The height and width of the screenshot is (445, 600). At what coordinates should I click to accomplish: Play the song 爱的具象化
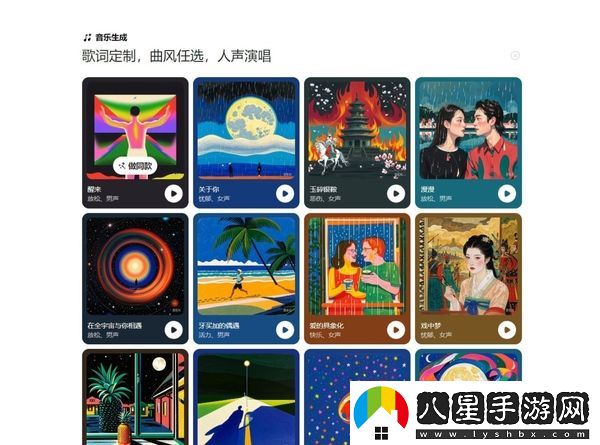[x=396, y=330]
